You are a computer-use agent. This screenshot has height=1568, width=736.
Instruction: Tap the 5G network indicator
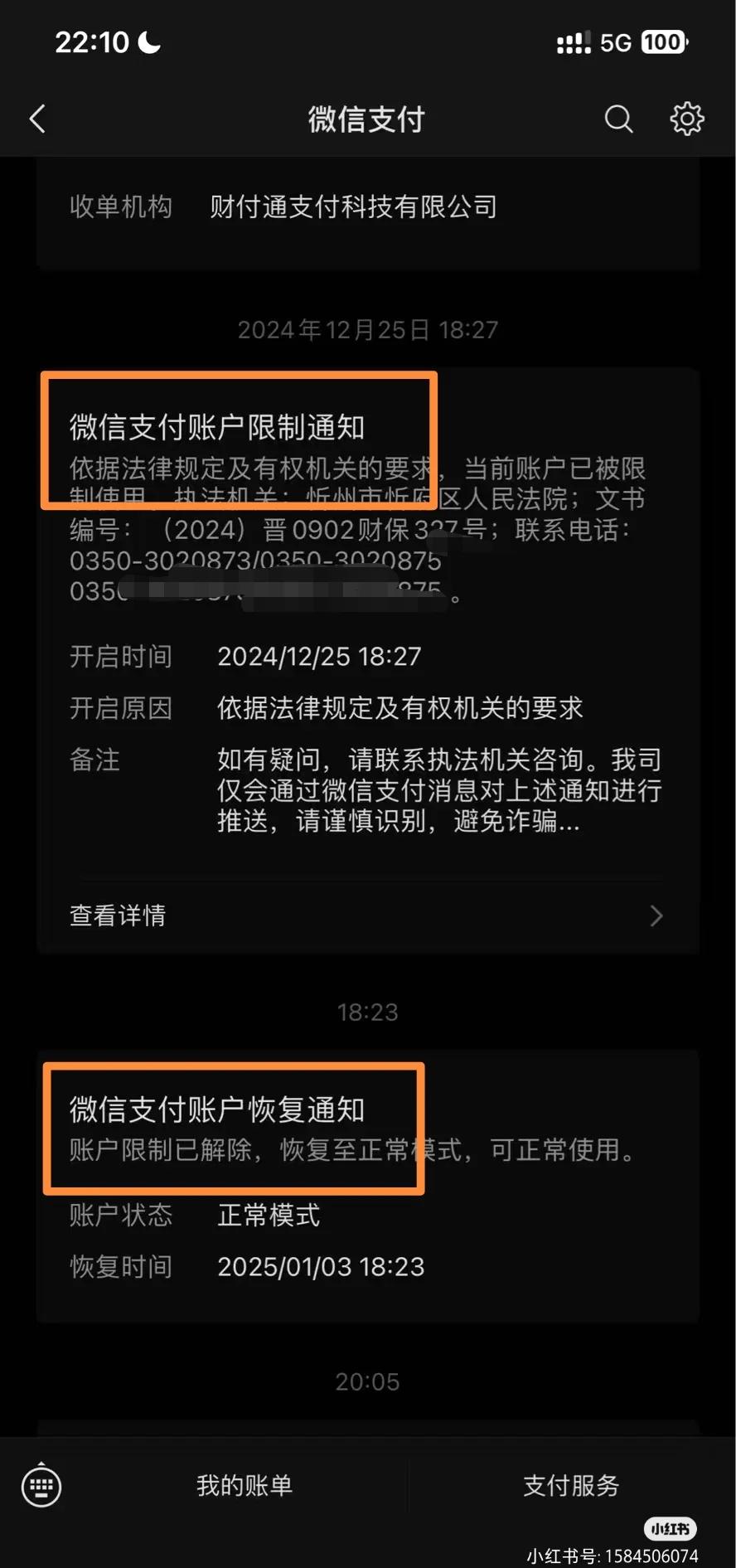click(617, 41)
